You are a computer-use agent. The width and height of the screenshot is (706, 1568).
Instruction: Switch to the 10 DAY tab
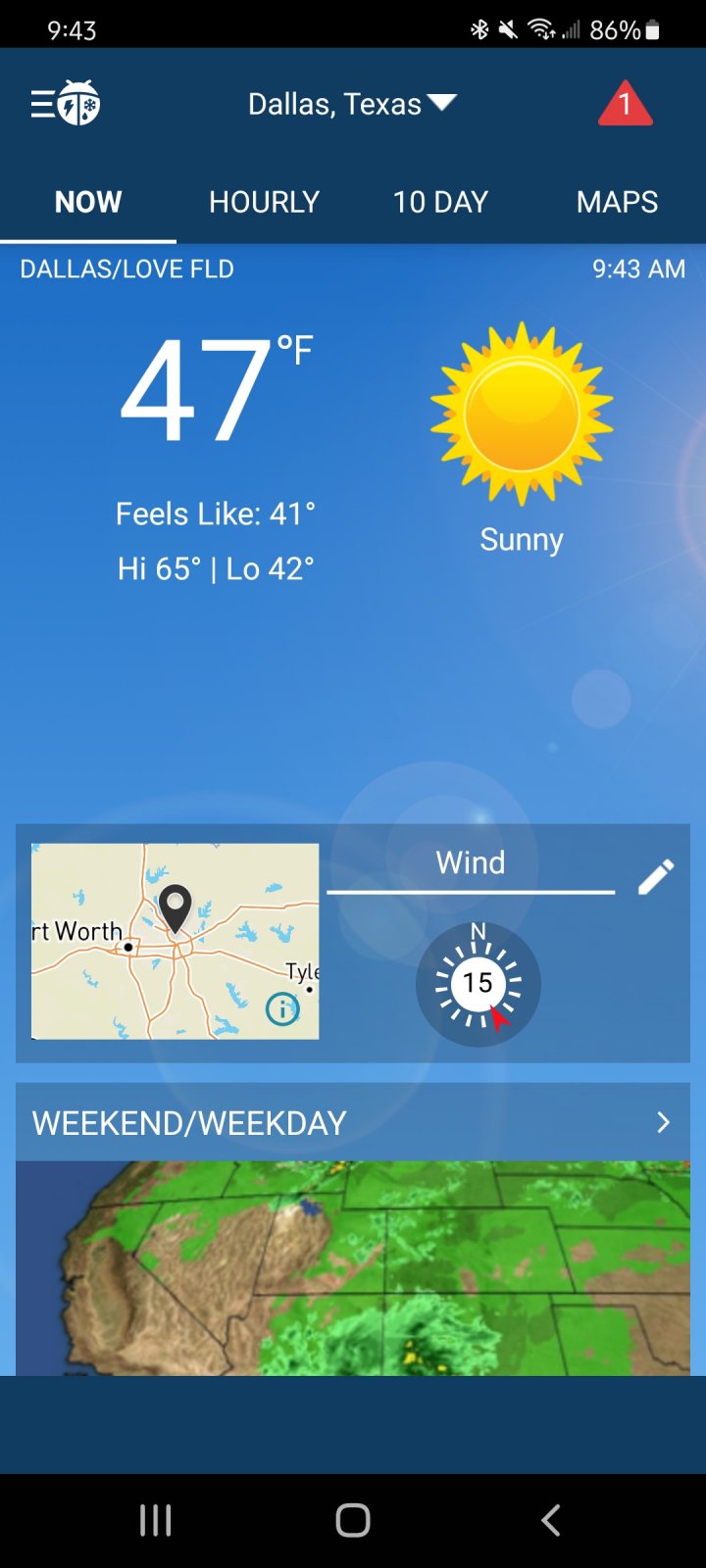pyautogui.click(x=440, y=202)
